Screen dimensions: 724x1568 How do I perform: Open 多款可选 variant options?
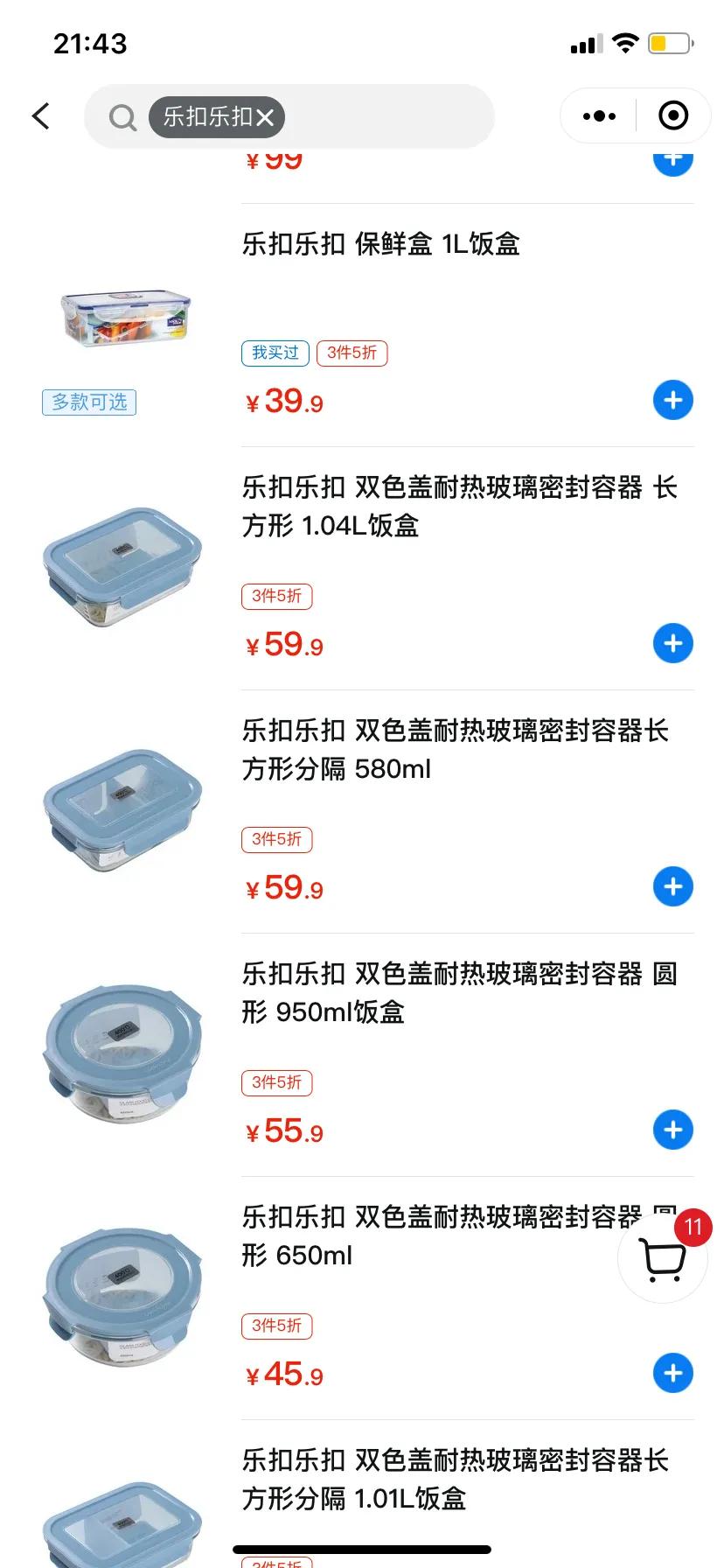(x=88, y=402)
